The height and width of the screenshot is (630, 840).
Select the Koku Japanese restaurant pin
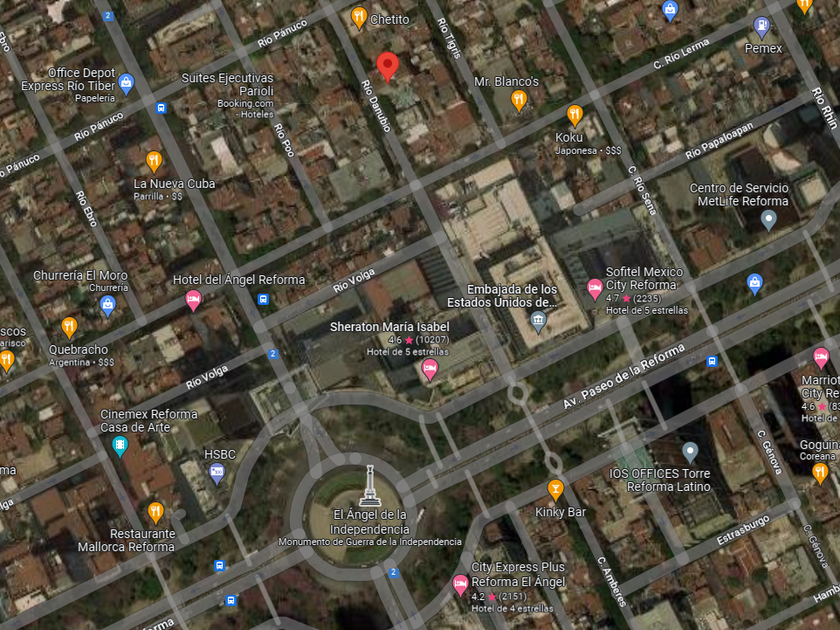[575, 115]
